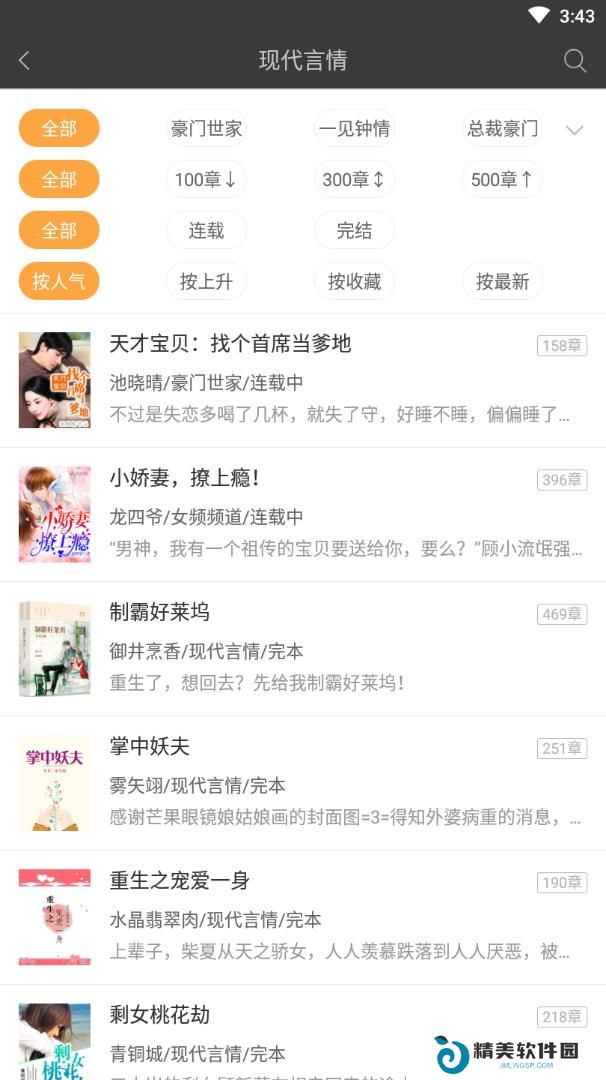
Task: Go back using the top-left arrow
Action: 25,60
